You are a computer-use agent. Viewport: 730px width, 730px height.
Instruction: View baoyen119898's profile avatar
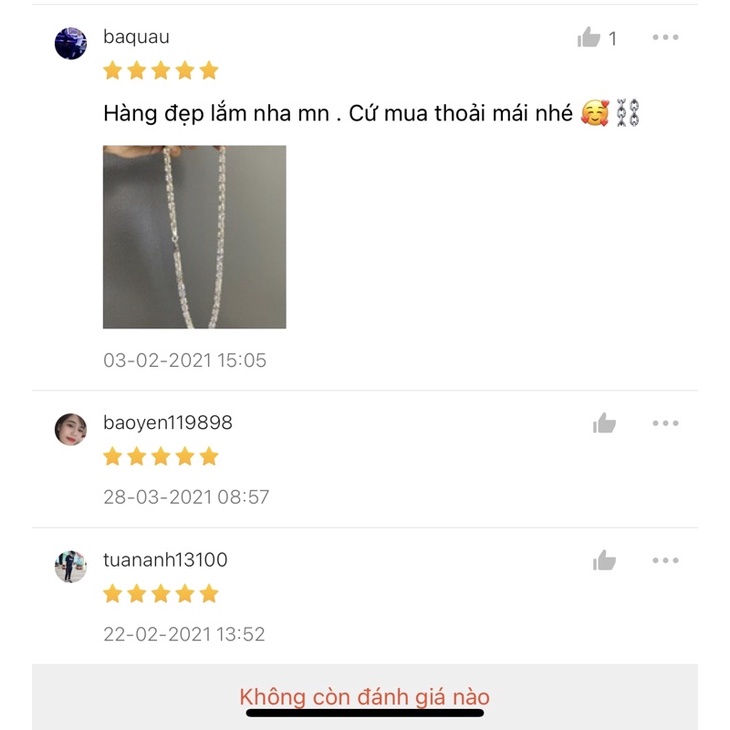click(70, 429)
